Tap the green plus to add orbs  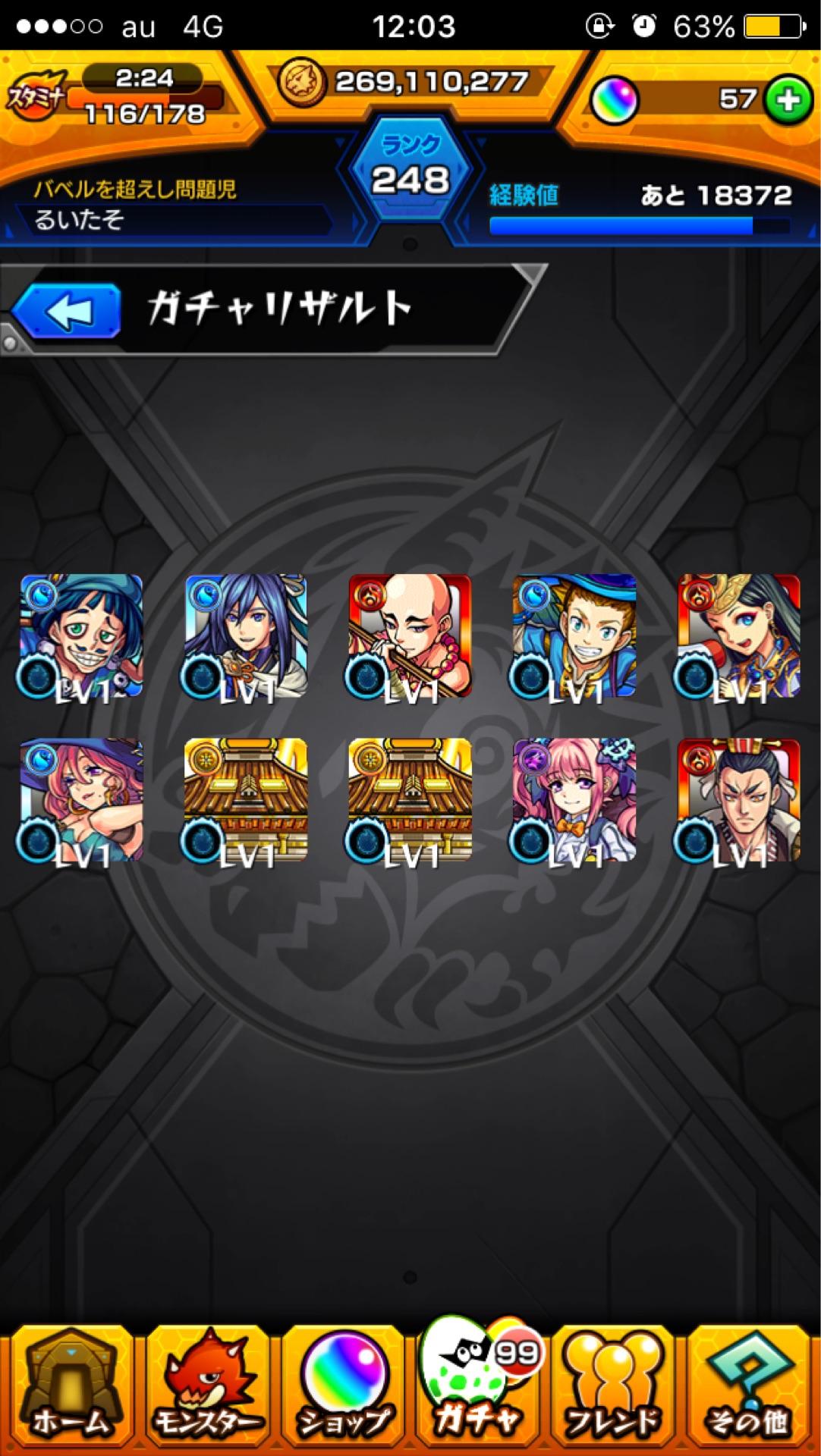point(788,99)
